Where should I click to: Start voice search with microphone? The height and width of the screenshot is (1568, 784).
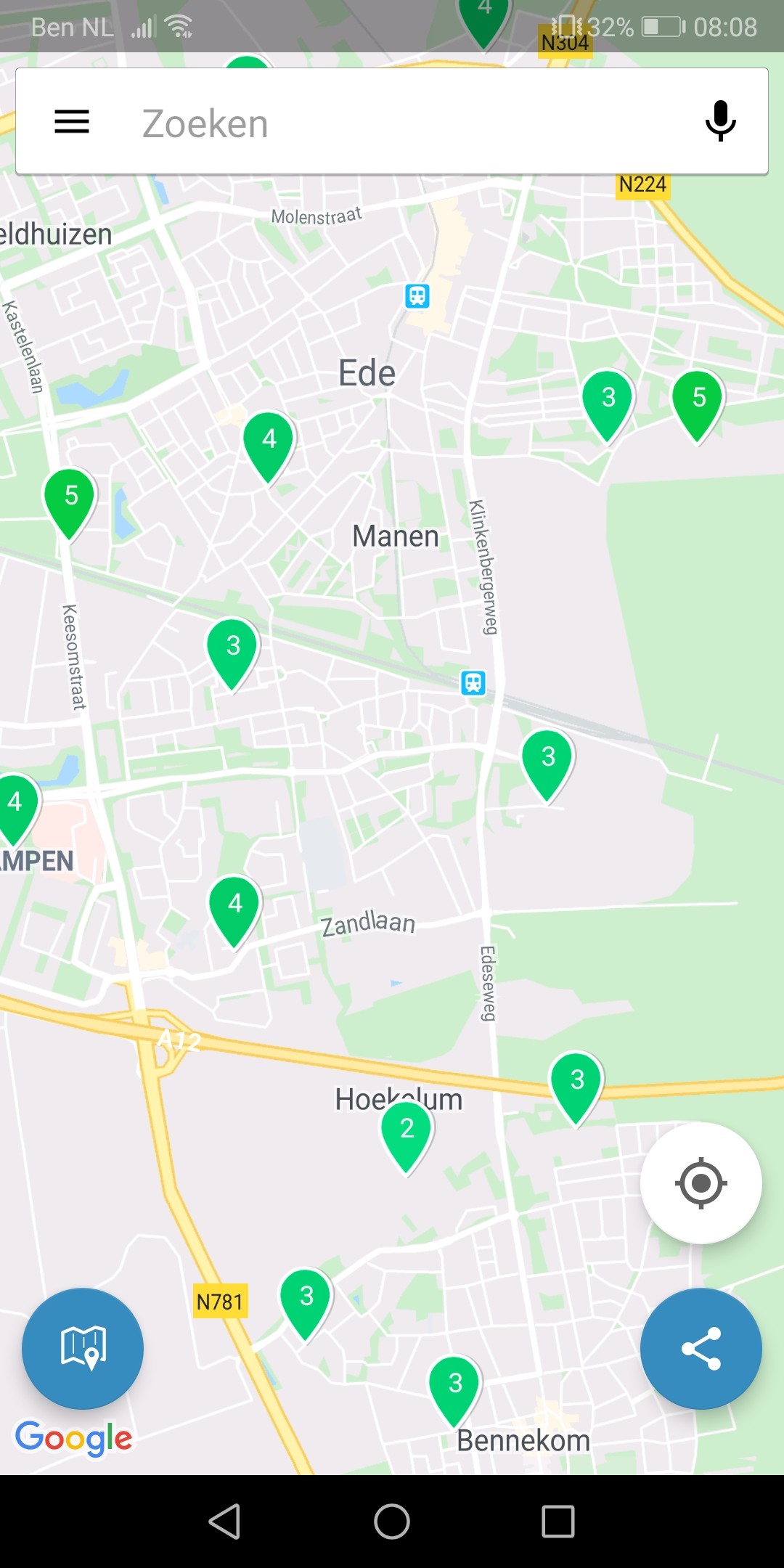coord(720,121)
